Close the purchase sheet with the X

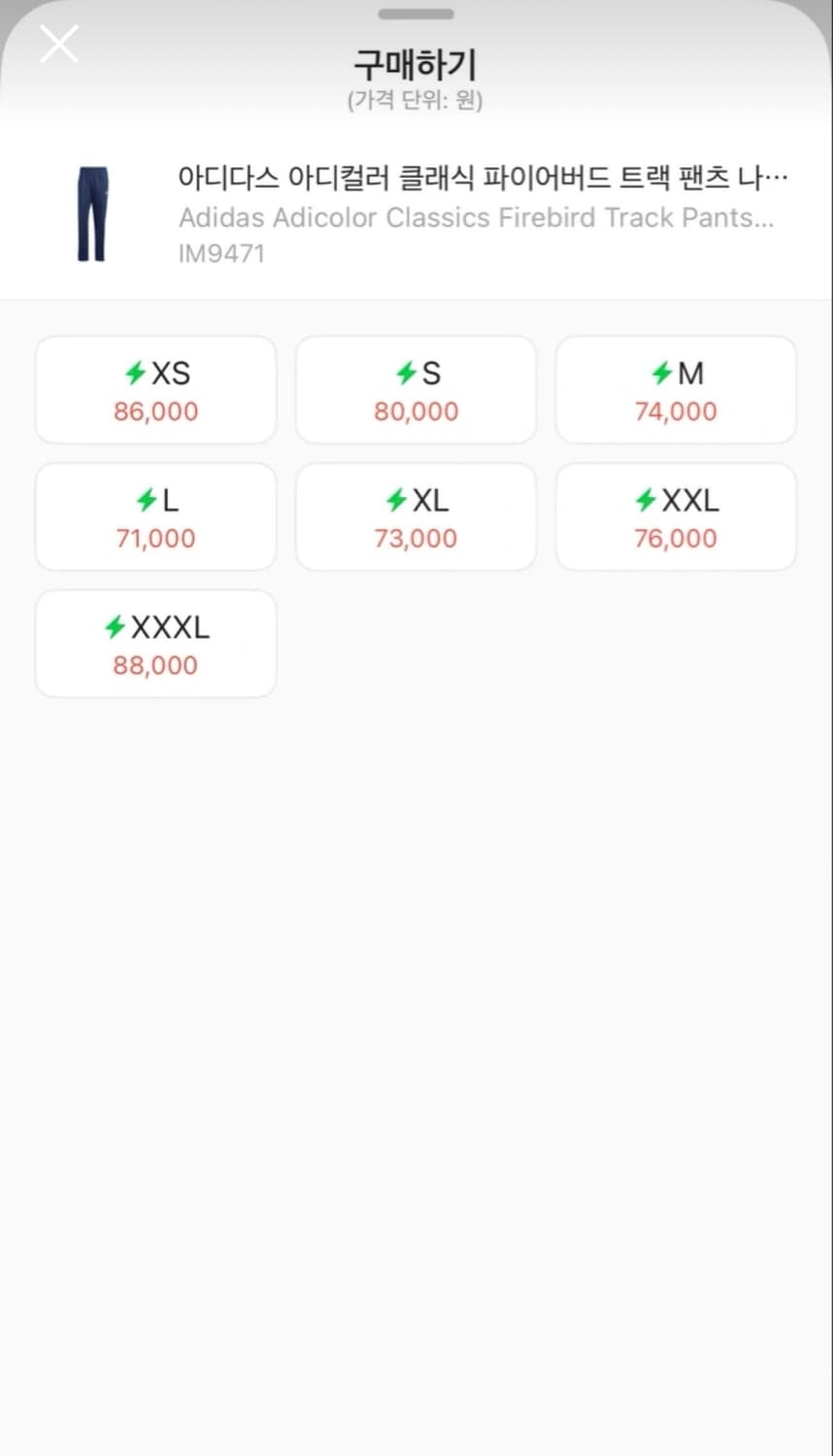[x=59, y=43]
